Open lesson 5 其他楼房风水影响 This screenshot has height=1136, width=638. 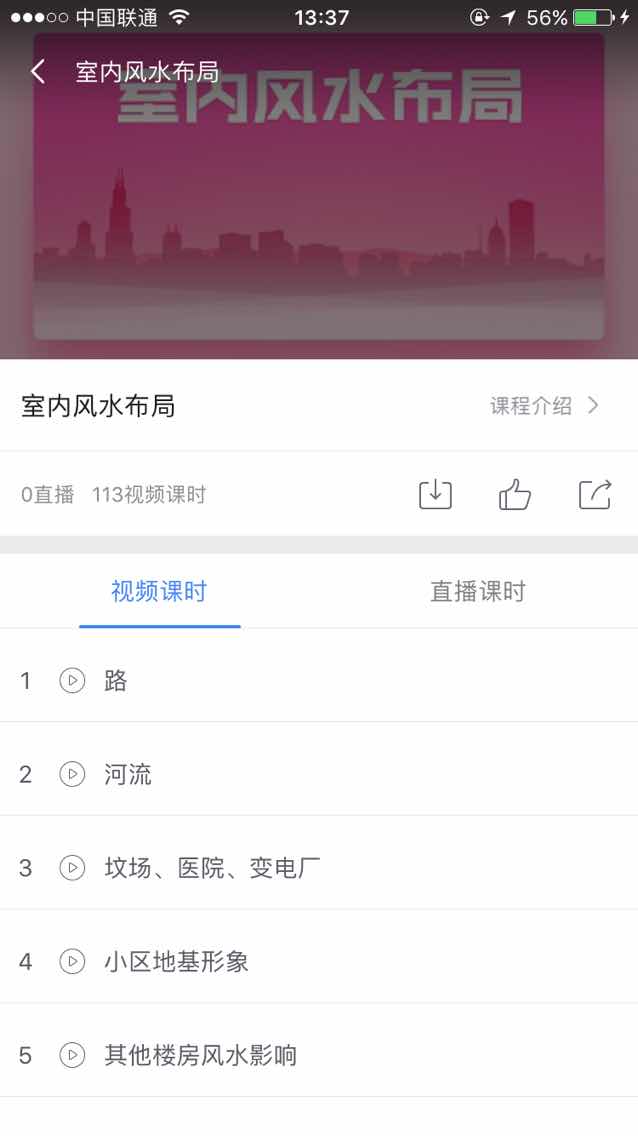200,1056
